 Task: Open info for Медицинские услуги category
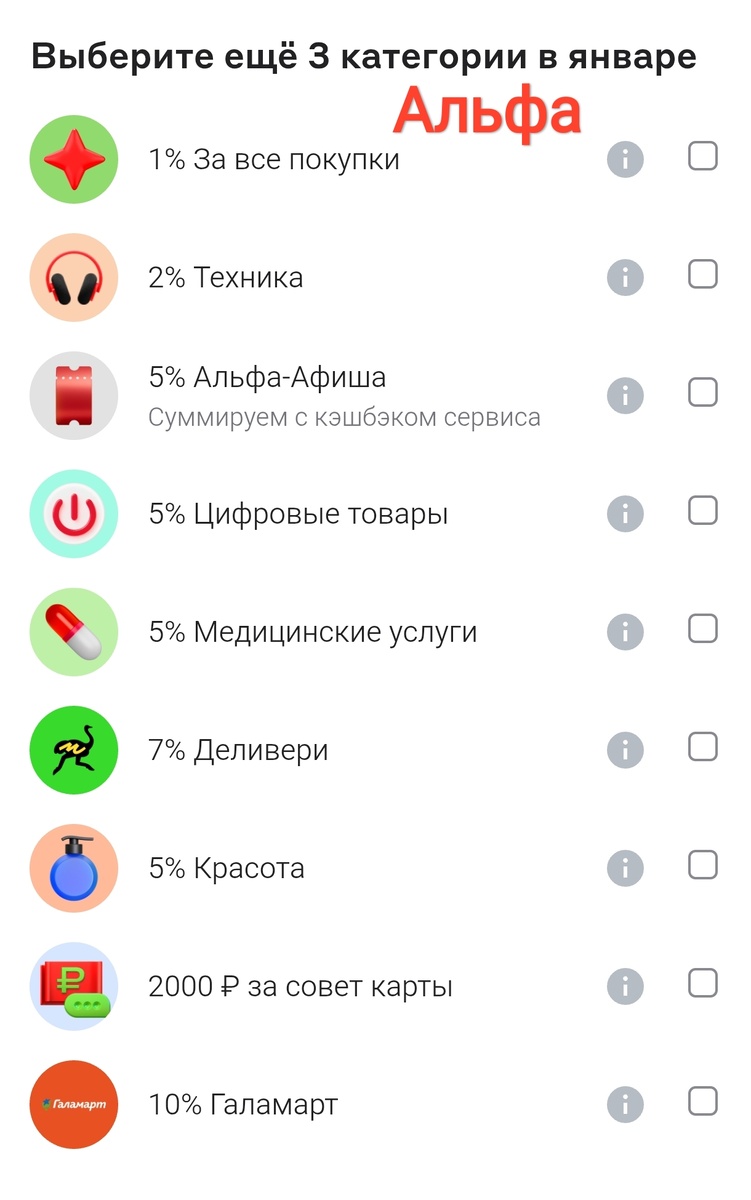tap(624, 627)
